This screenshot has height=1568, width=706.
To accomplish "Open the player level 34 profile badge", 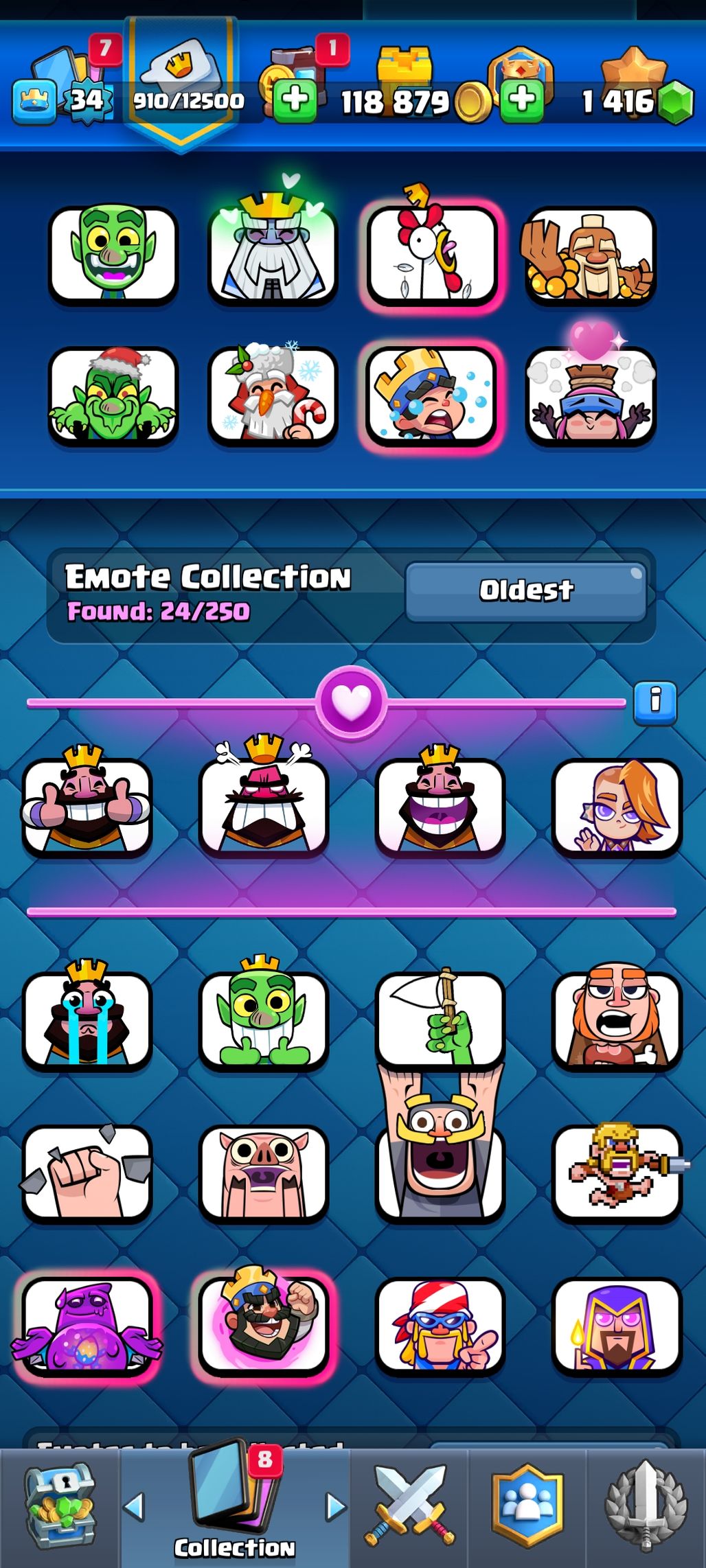I will click(86, 100).
